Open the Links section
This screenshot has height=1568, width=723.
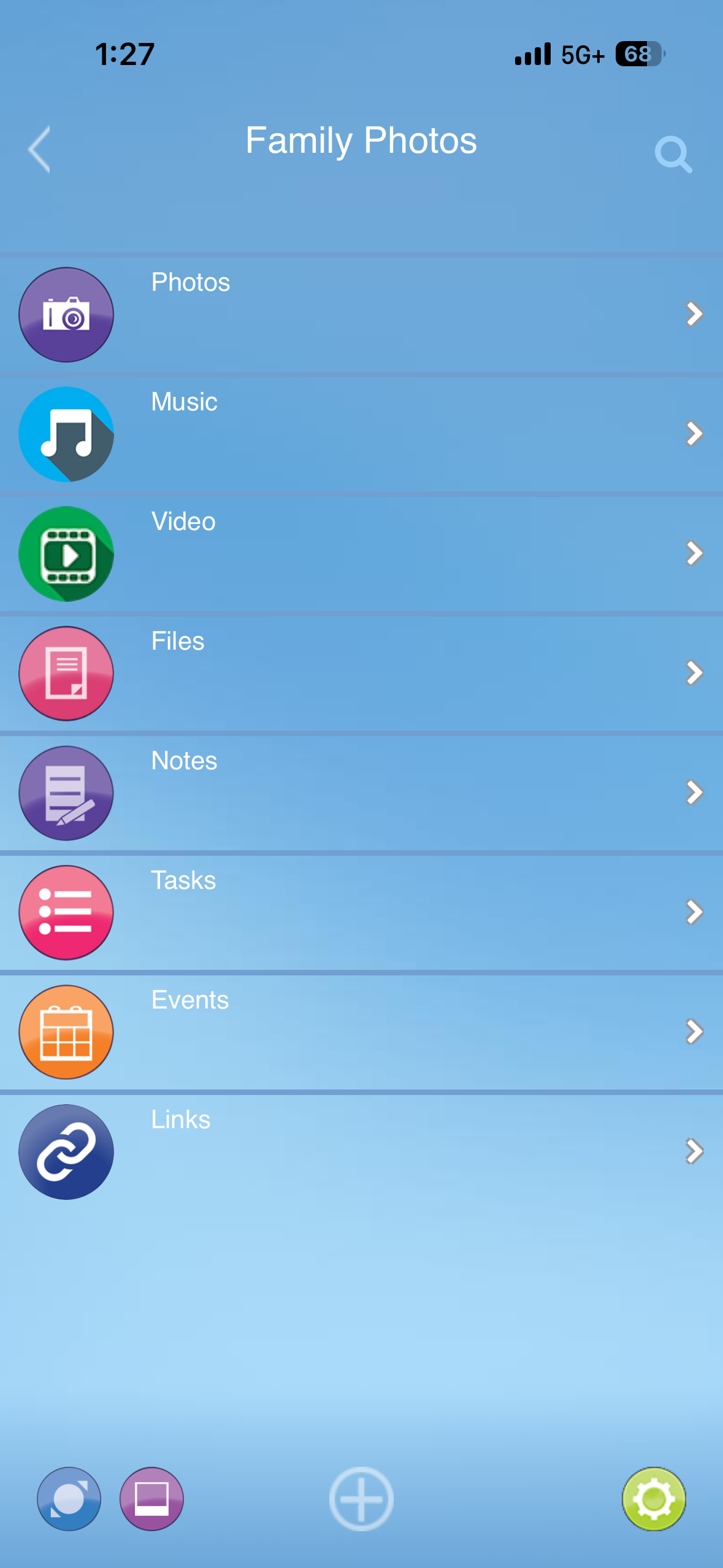click(x=361, y=1151)
